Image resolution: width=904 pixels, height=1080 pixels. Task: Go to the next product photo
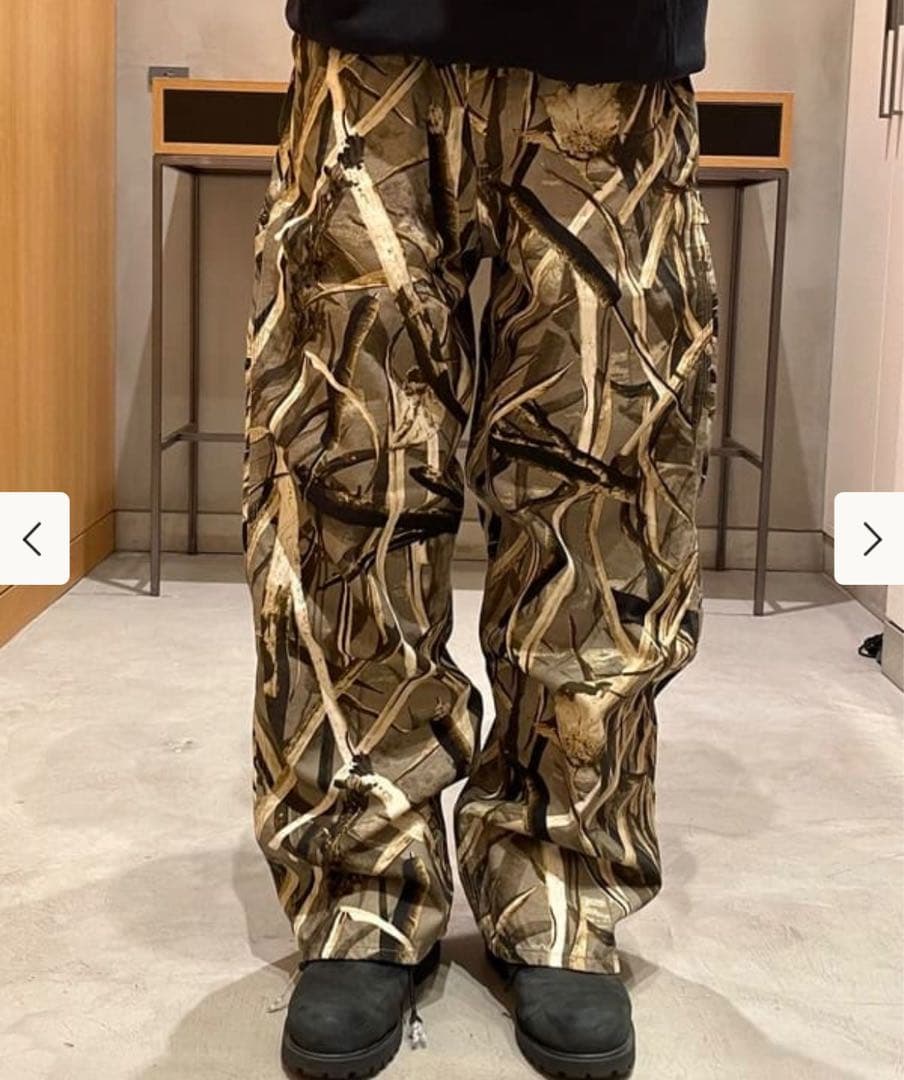[x=871, y=539]
